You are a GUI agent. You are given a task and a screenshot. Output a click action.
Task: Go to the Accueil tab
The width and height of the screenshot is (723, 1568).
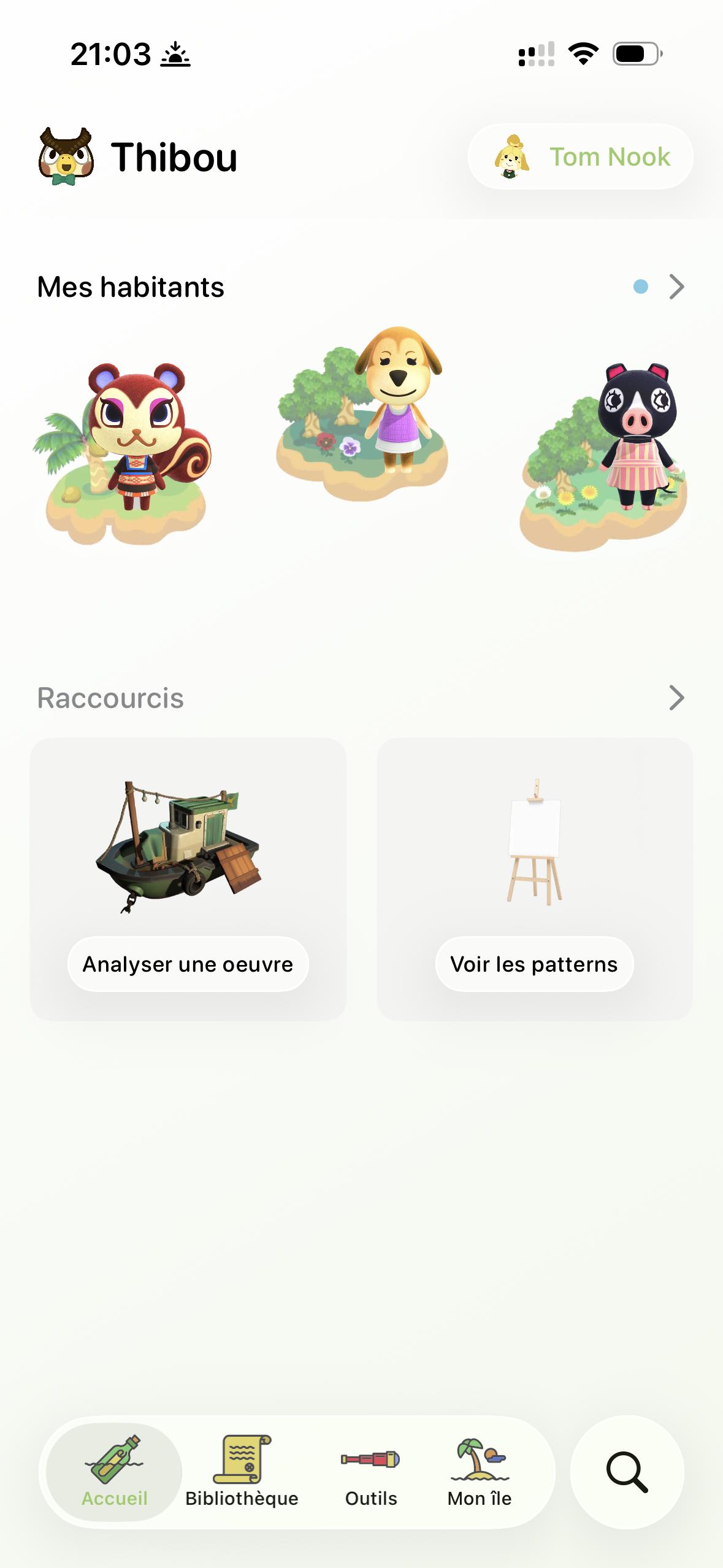click(115, 1472)
